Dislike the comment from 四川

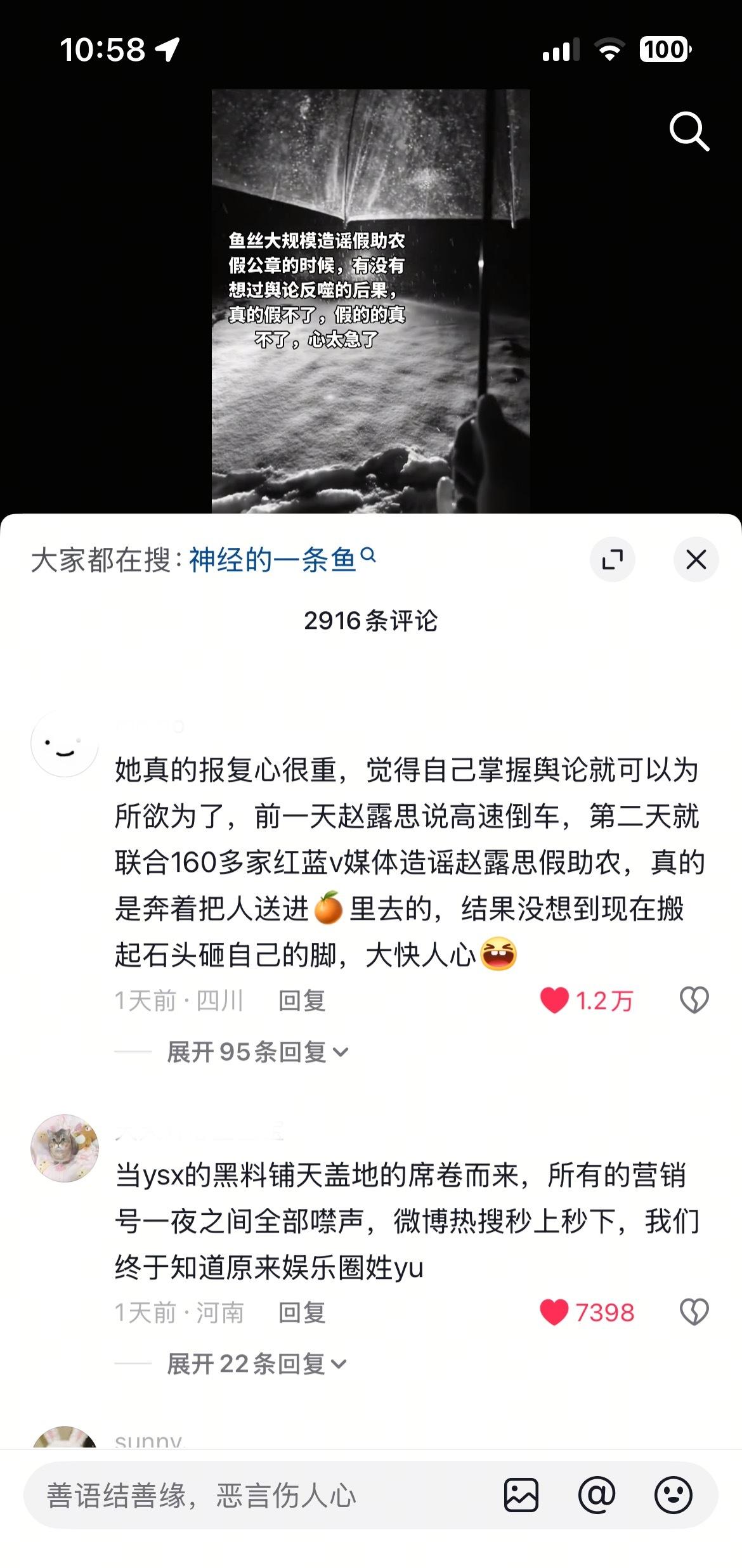coord(694,1001)
